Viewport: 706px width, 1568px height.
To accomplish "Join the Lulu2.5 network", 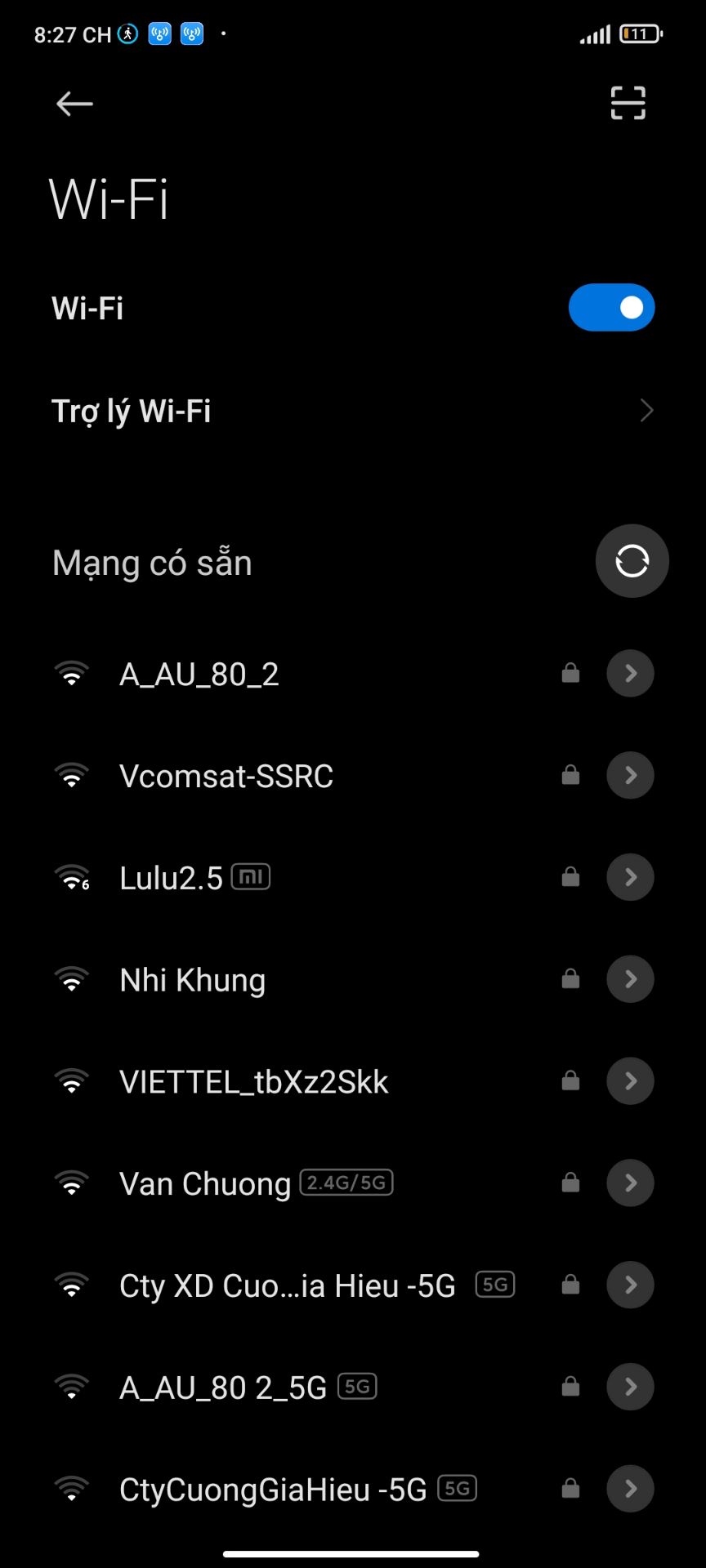I will pyautogui.click(x=172, y=878).
